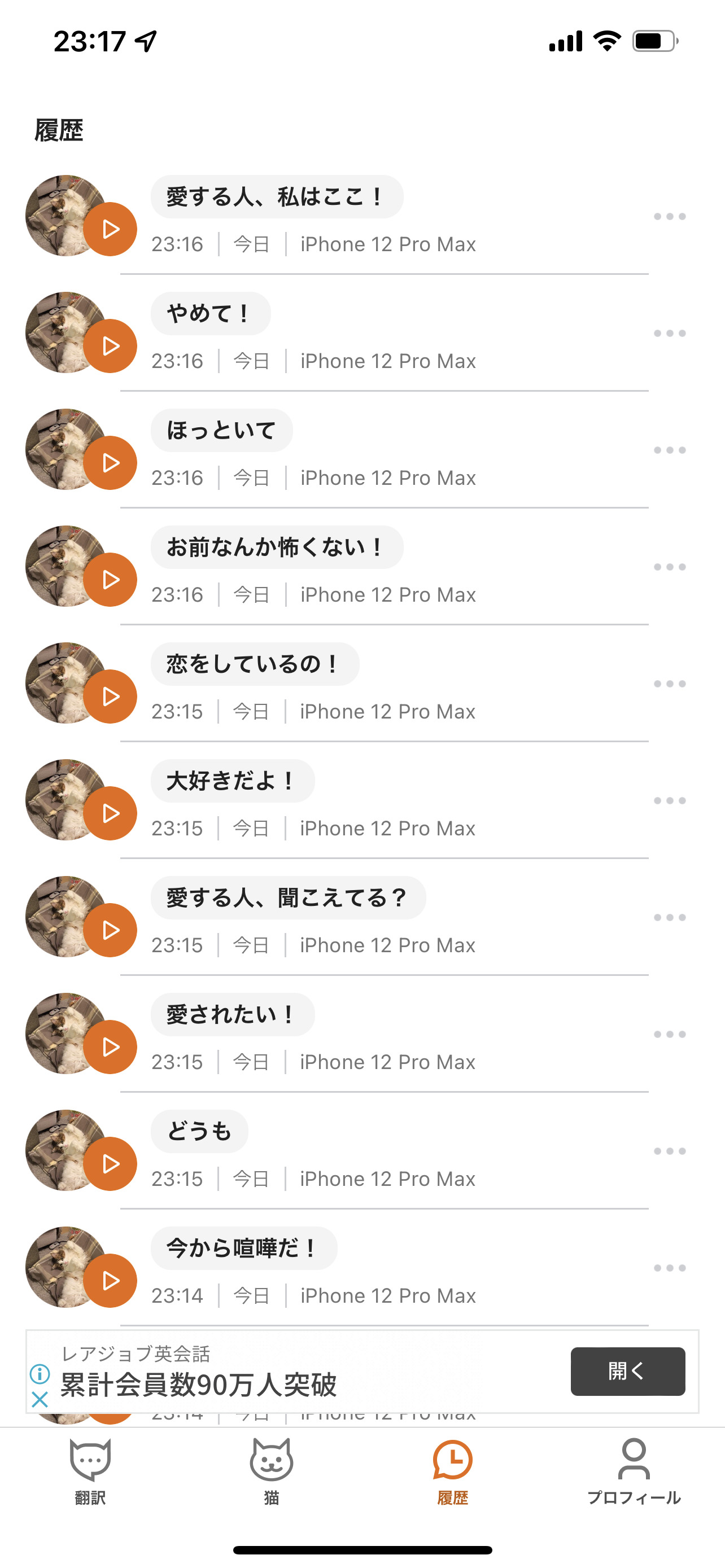
Task: Open more options for やめて！
Action: pos(670,334)
